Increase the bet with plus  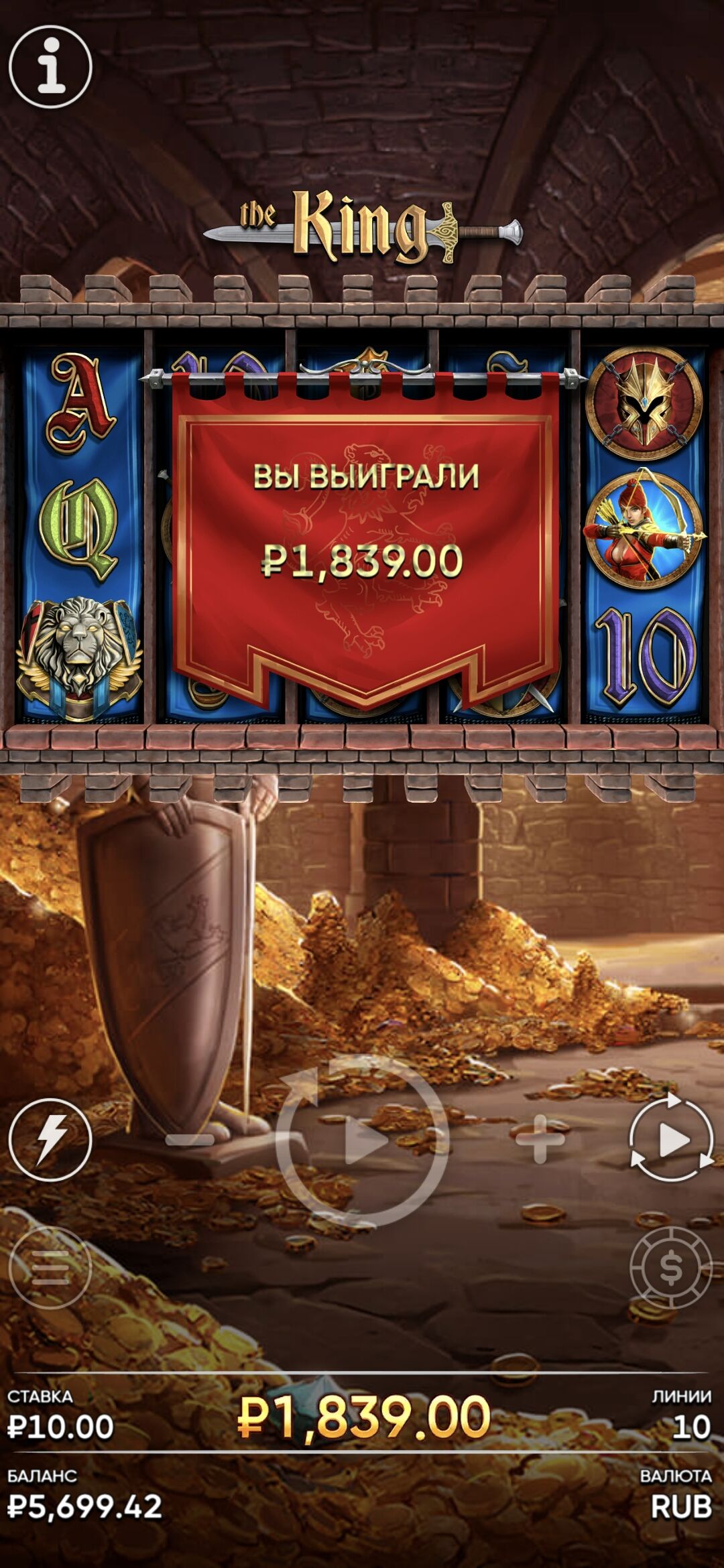pyautogui.click(x=540, y=1140)
